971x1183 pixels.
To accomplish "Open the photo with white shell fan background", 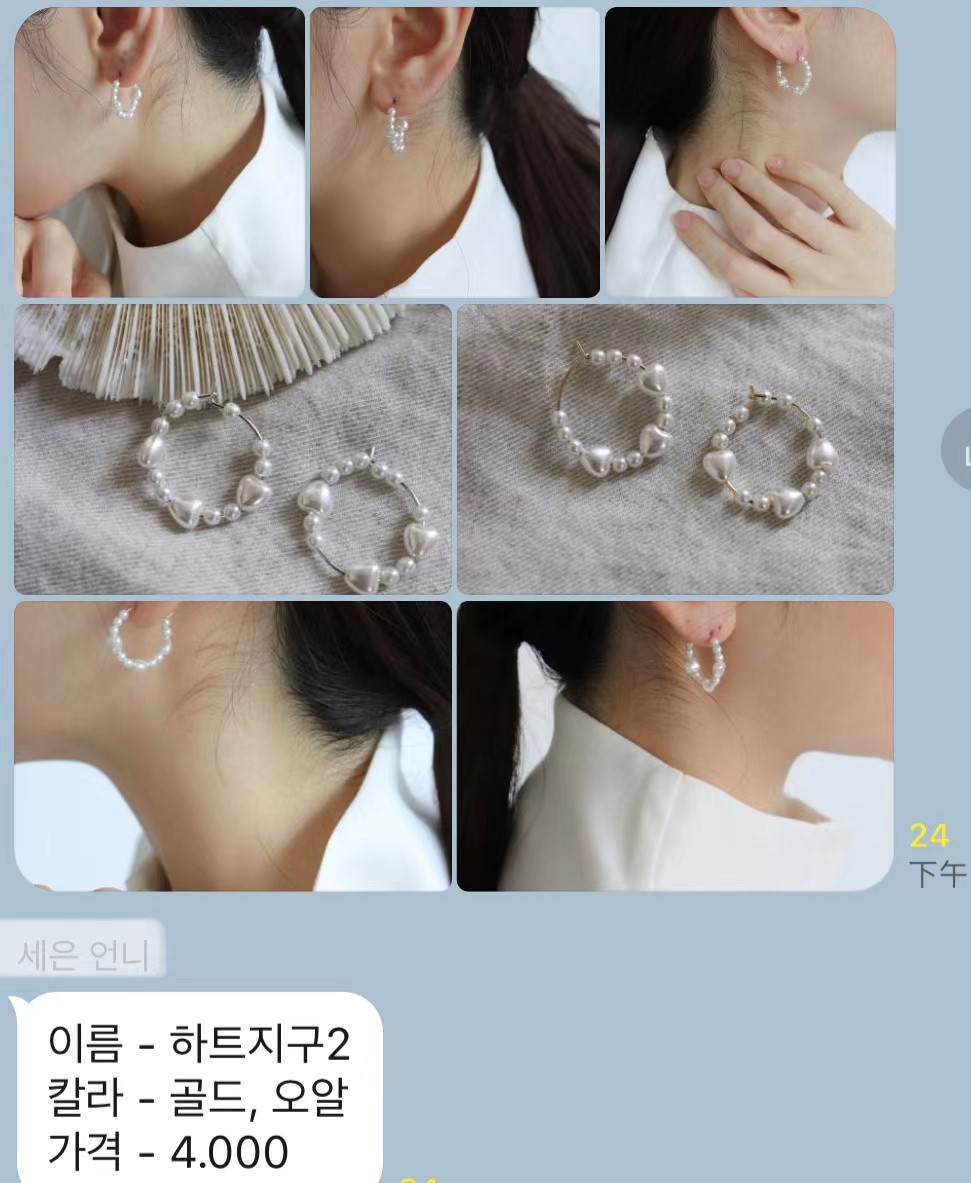I will coord(230,448).
